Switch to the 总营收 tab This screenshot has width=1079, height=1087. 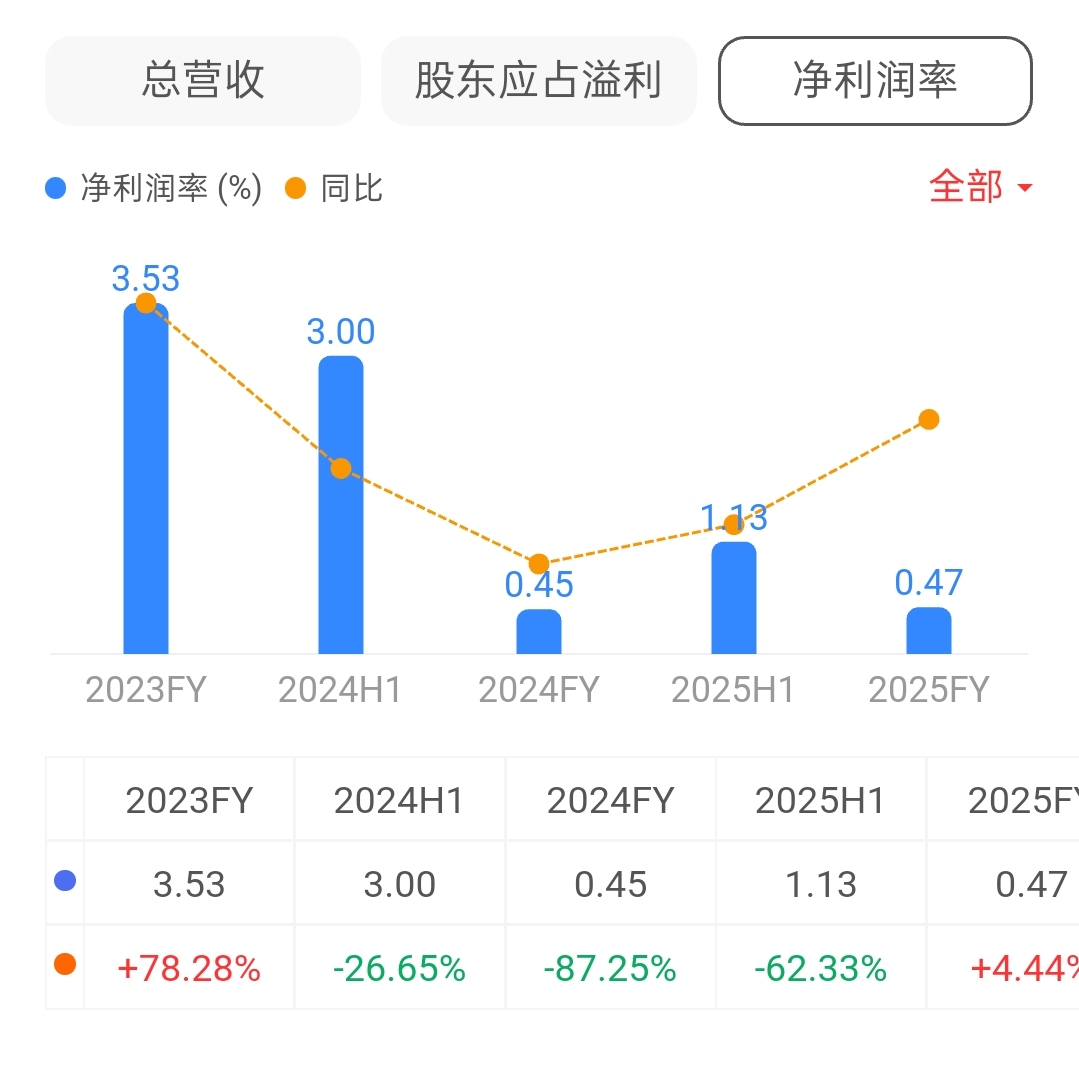pyautogui.click(x=203, y=81)
